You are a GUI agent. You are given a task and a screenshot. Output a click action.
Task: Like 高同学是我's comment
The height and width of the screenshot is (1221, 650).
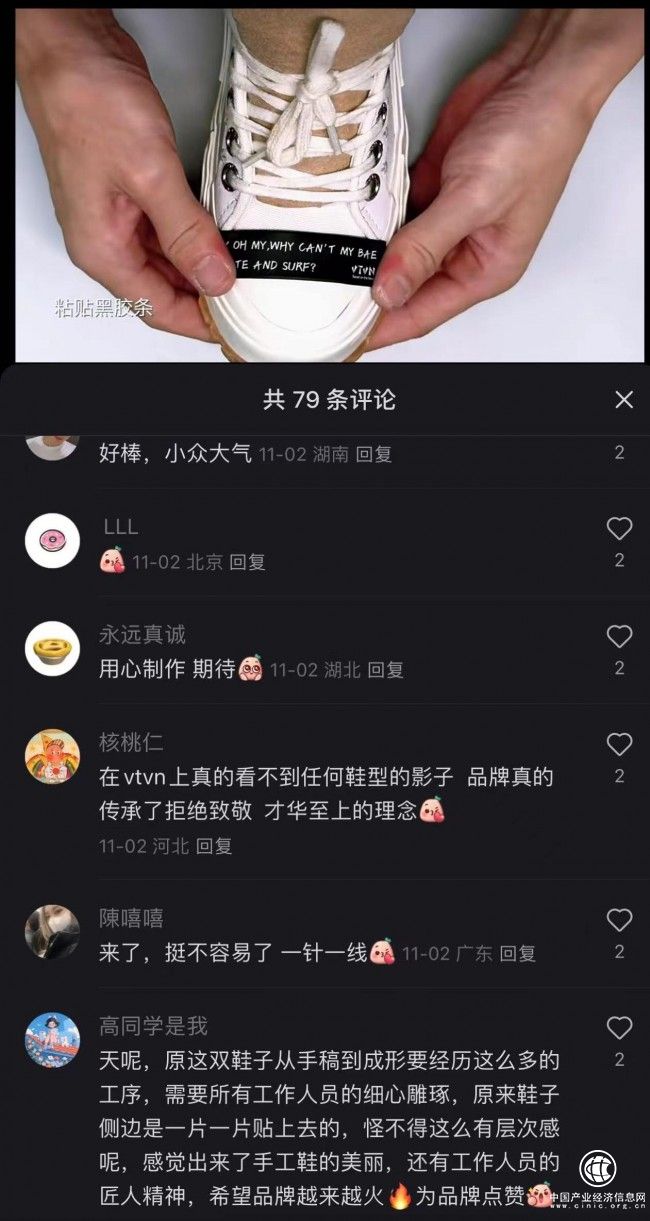pyautogui.click(x=620, y=1027)
